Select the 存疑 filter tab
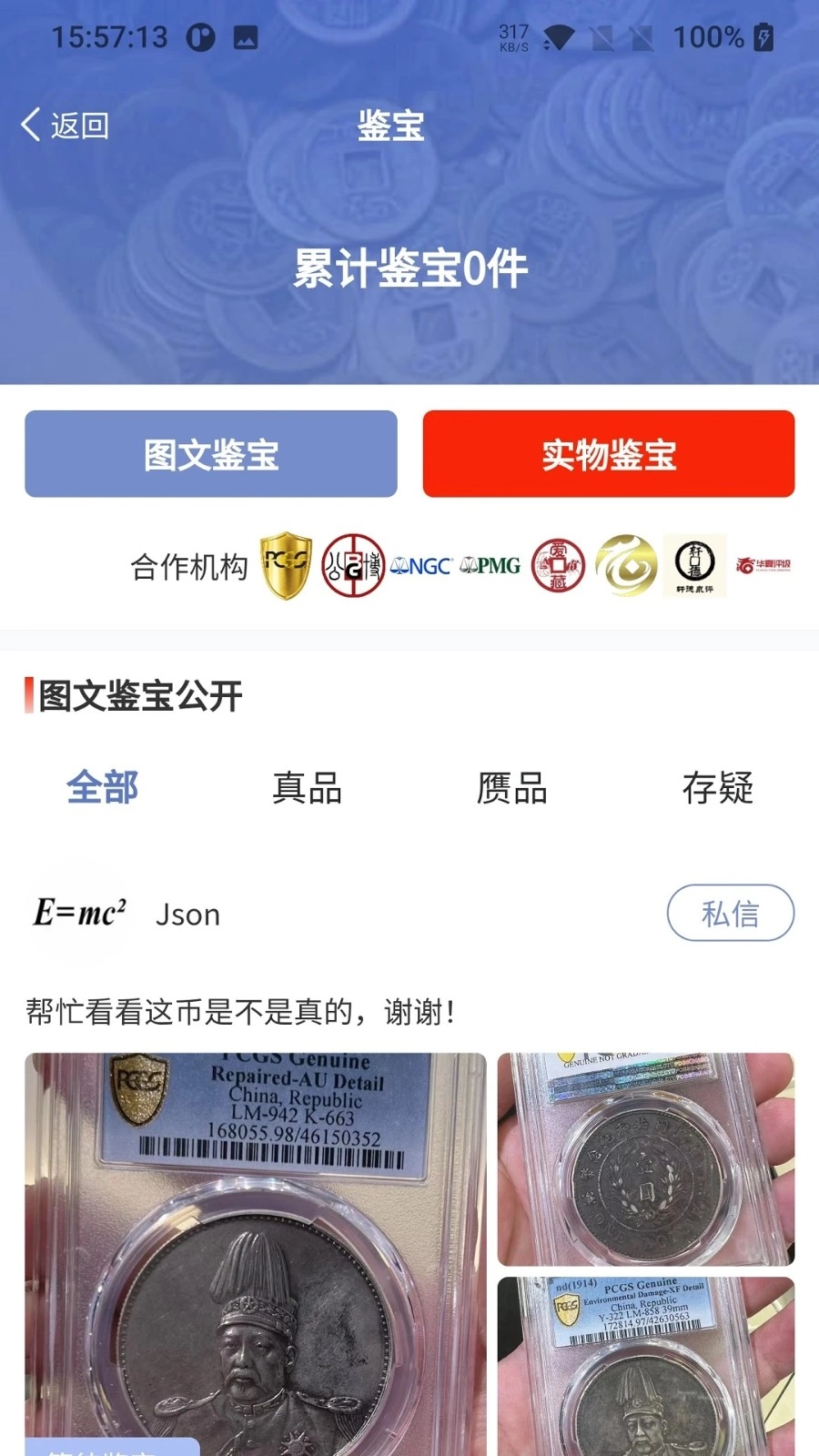Image resolution: width=819 pixels, height=1456 pixels. [x=718, y=790]
